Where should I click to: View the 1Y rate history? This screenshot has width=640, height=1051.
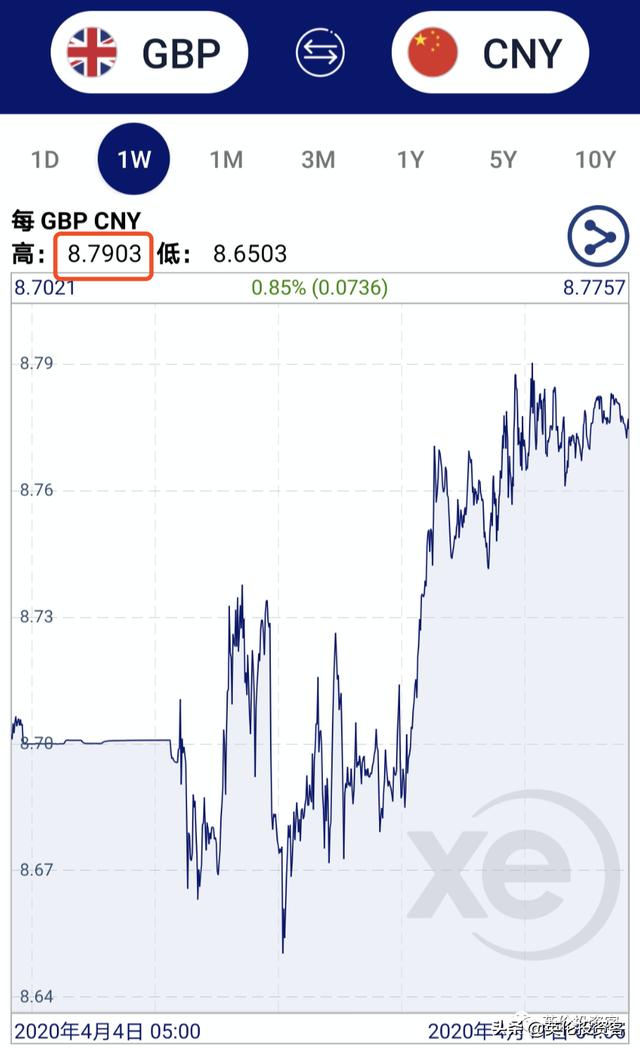(410, 159)
